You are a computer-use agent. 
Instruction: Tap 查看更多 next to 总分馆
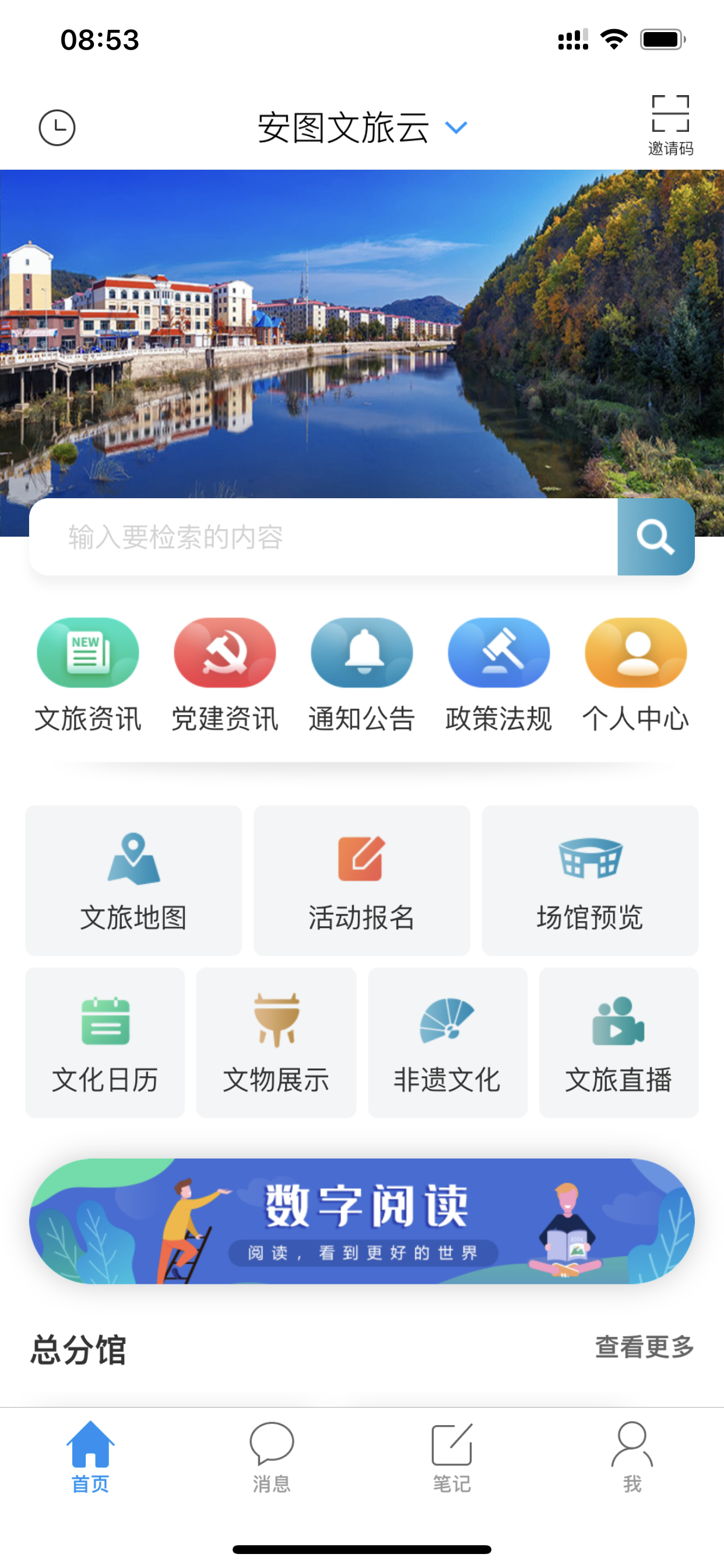pyautogui.click(x=644, y=1346)
